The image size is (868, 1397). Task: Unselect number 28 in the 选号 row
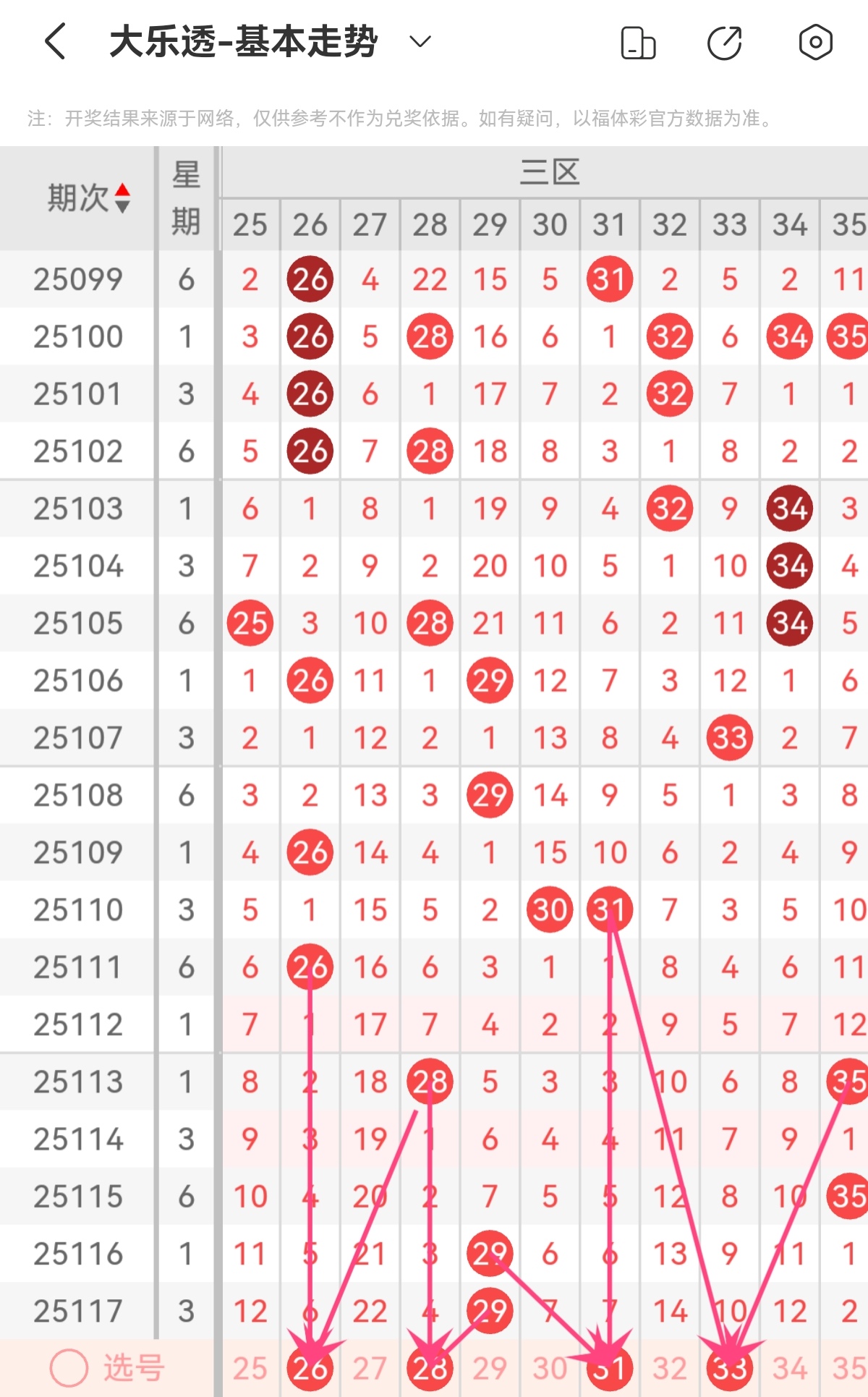click(x=430, y=1368)
